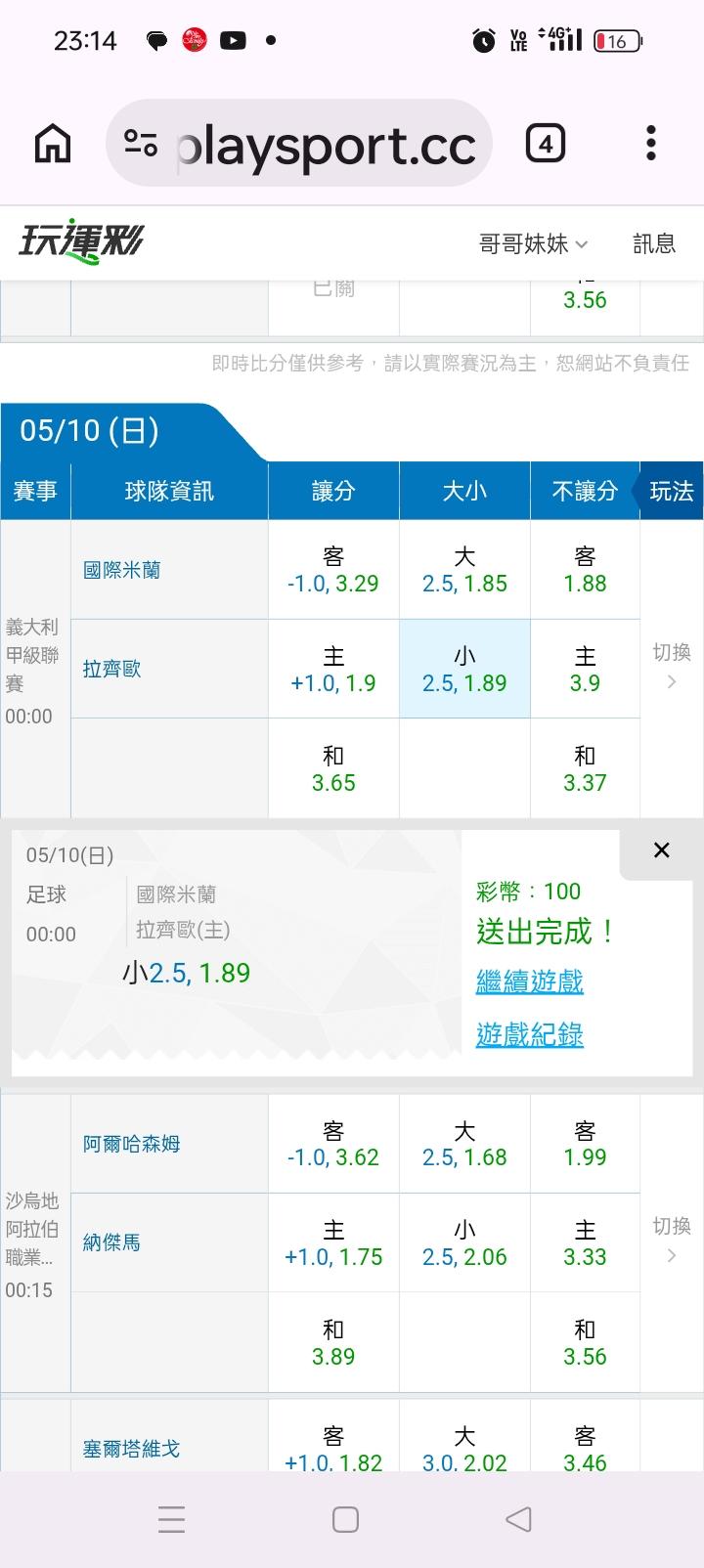
Task: Open the browser overflow menu
Action: click(651, 145)
